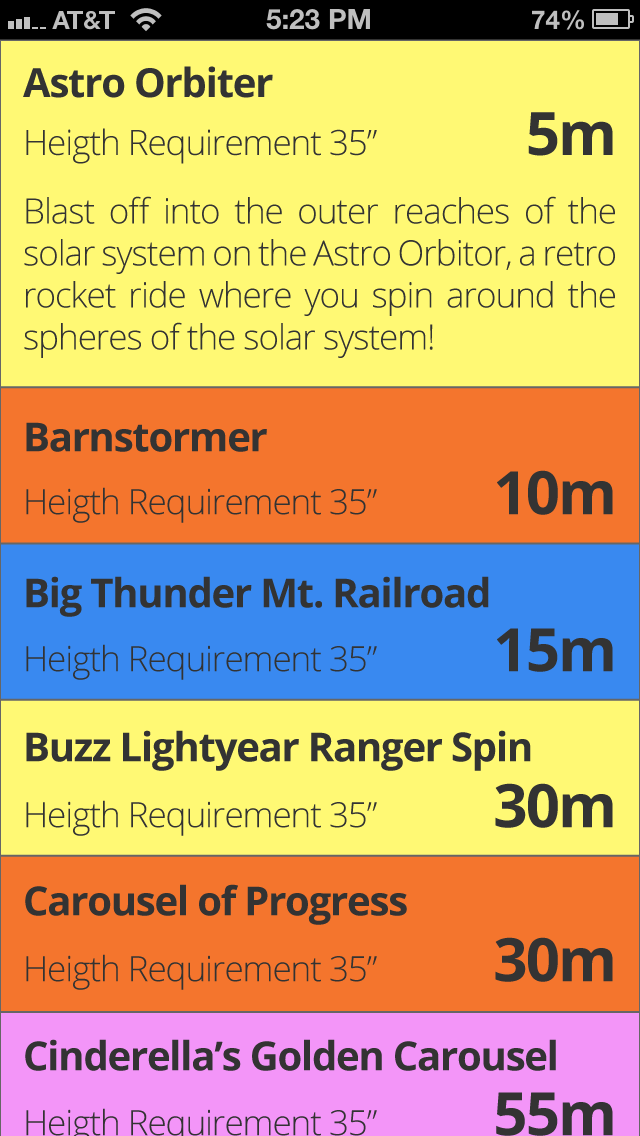Expand Carousel of Progress details
Image resolution: width=640 pixels, height=1136 pixels.
[x=320, y=934]
